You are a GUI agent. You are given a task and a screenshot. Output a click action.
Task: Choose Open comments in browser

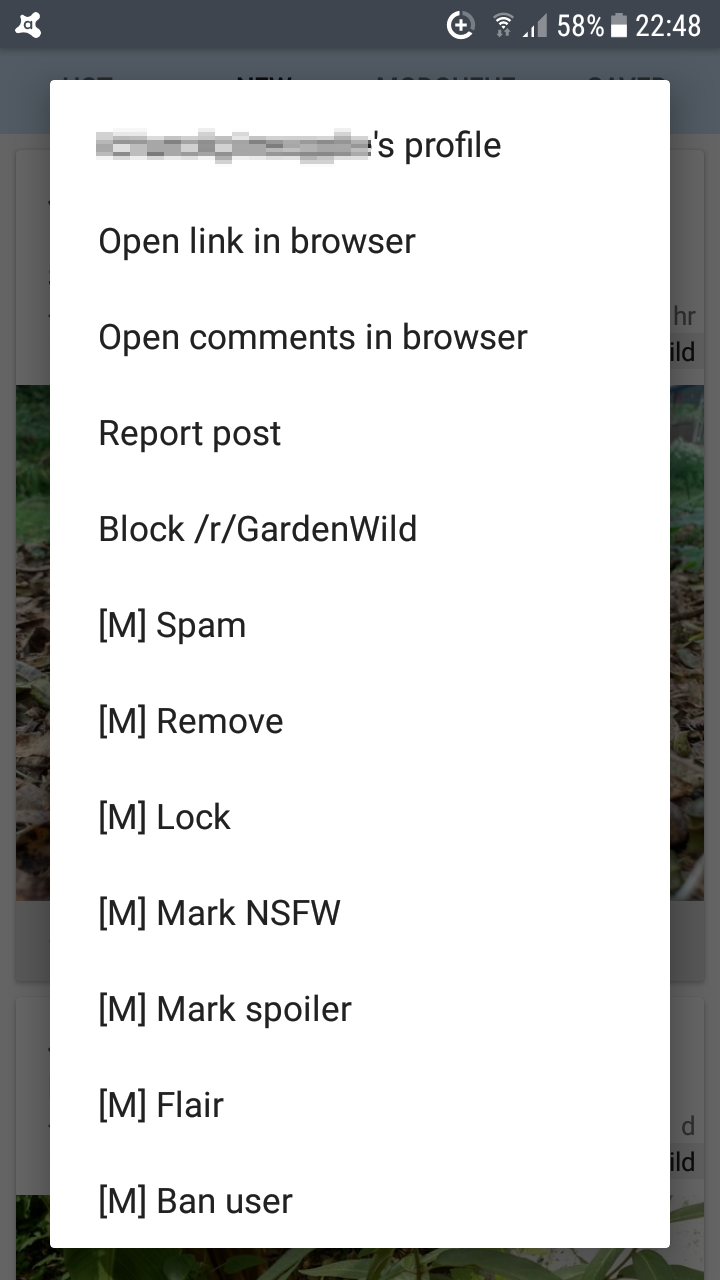click(x=360, y=337)
